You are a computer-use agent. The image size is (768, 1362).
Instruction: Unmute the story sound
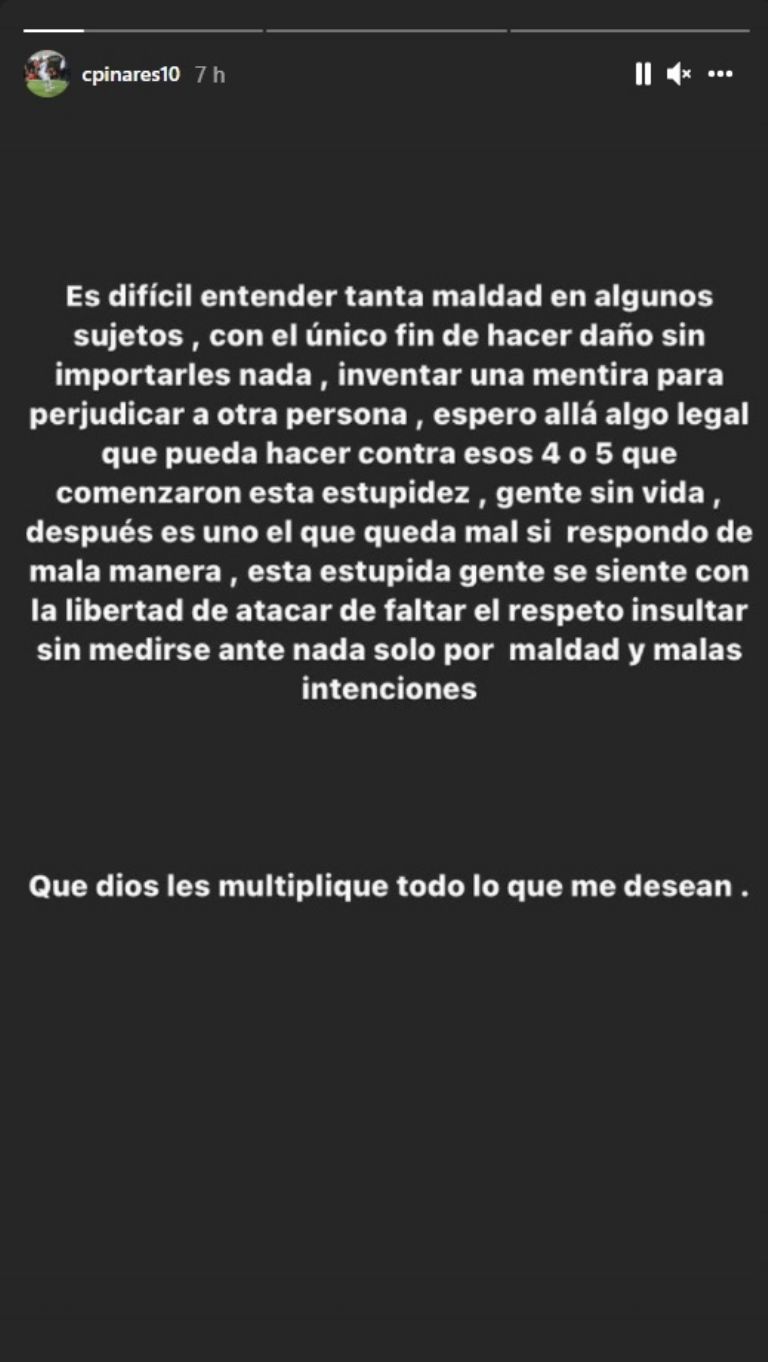(679, 74)
